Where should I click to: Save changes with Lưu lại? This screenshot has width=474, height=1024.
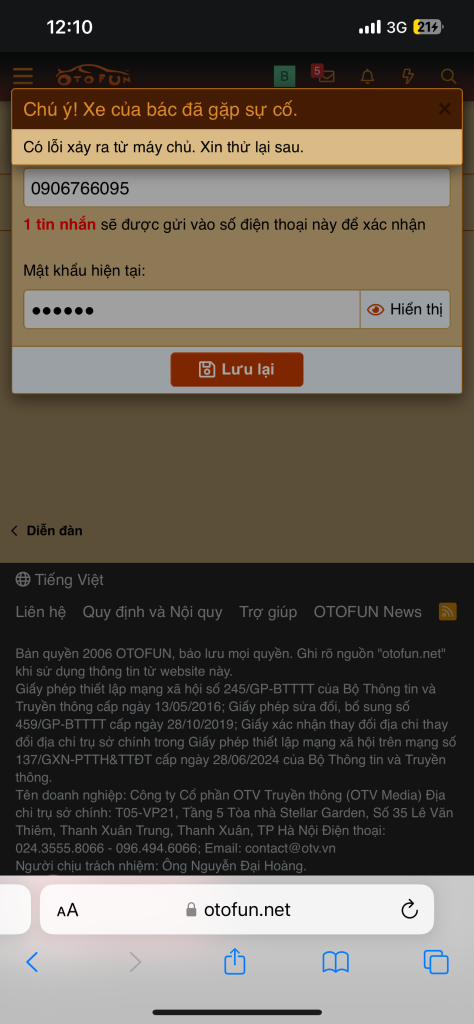[237, 370]
